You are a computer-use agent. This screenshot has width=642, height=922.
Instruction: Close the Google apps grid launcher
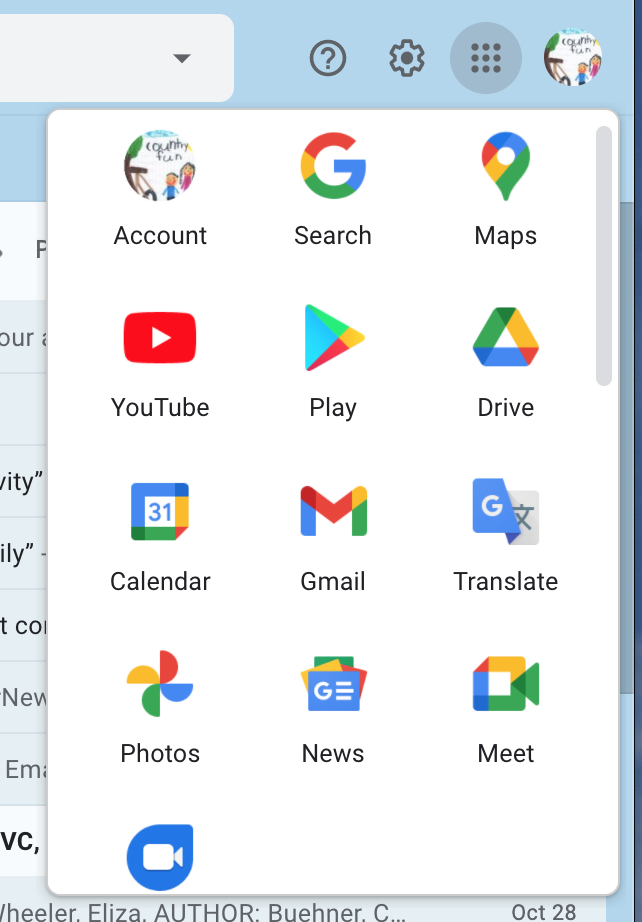pyautogui.click(x=486, y=59)
